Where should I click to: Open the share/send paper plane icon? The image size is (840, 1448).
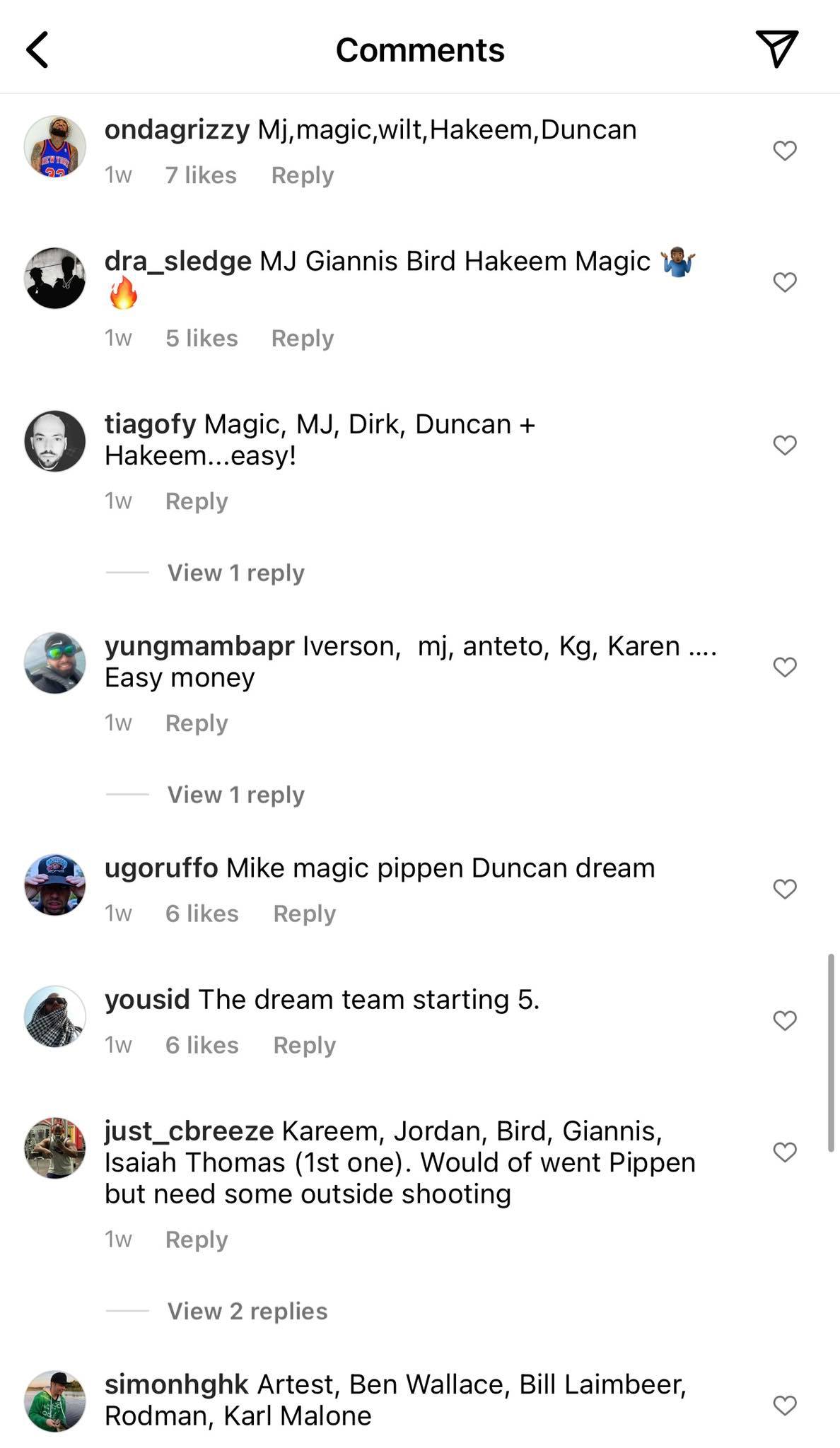click(776, 49)
